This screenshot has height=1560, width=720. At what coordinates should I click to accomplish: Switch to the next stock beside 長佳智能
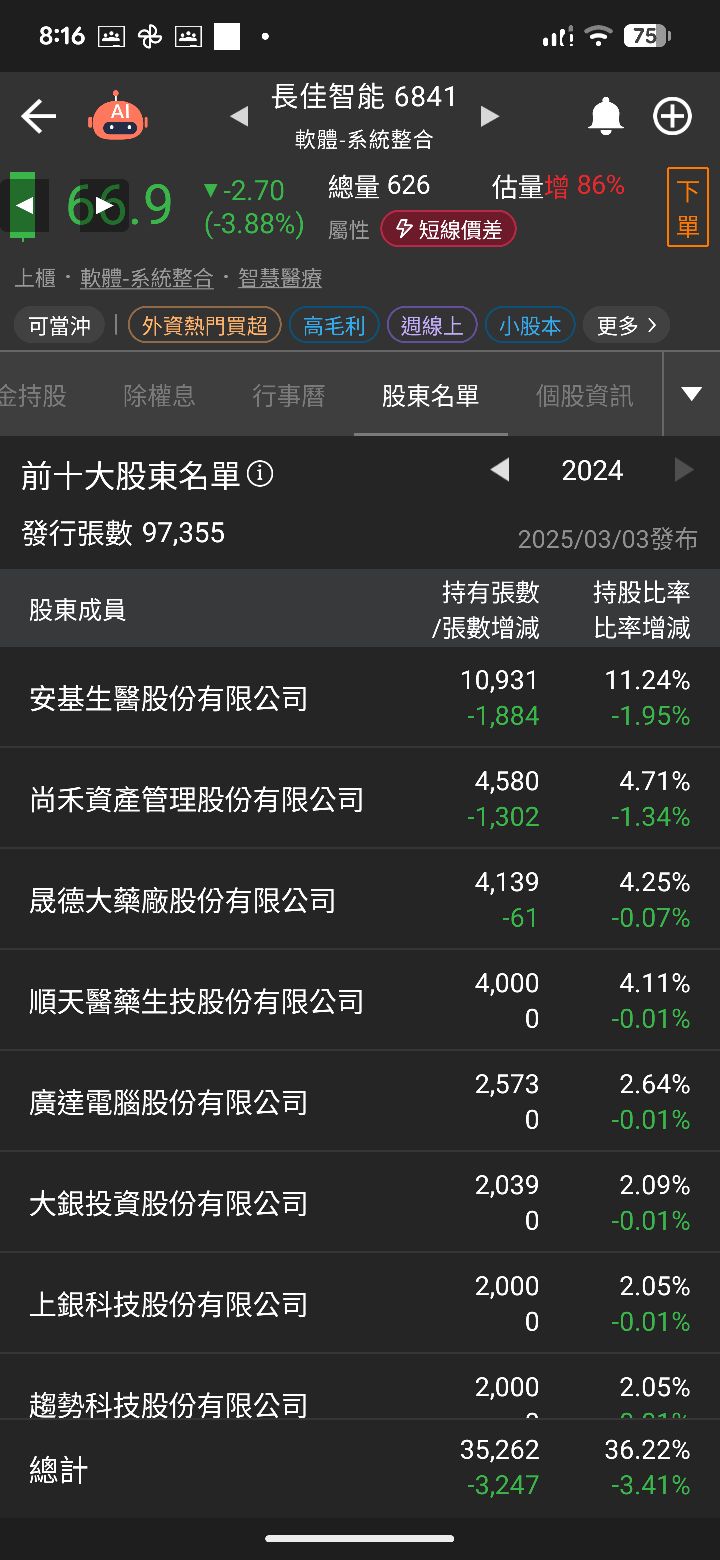point(489,117)
